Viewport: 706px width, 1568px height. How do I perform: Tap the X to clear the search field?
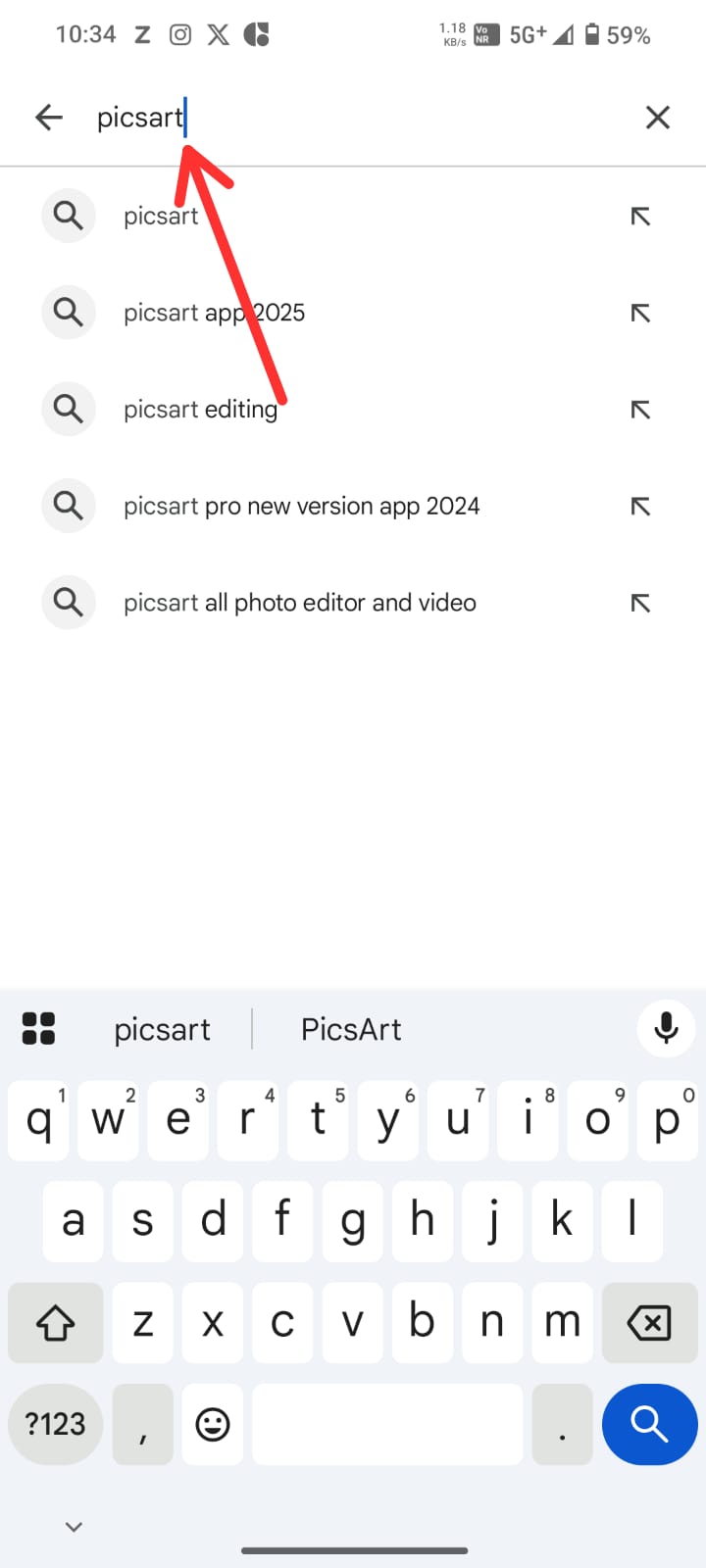(x=657, y=117)
